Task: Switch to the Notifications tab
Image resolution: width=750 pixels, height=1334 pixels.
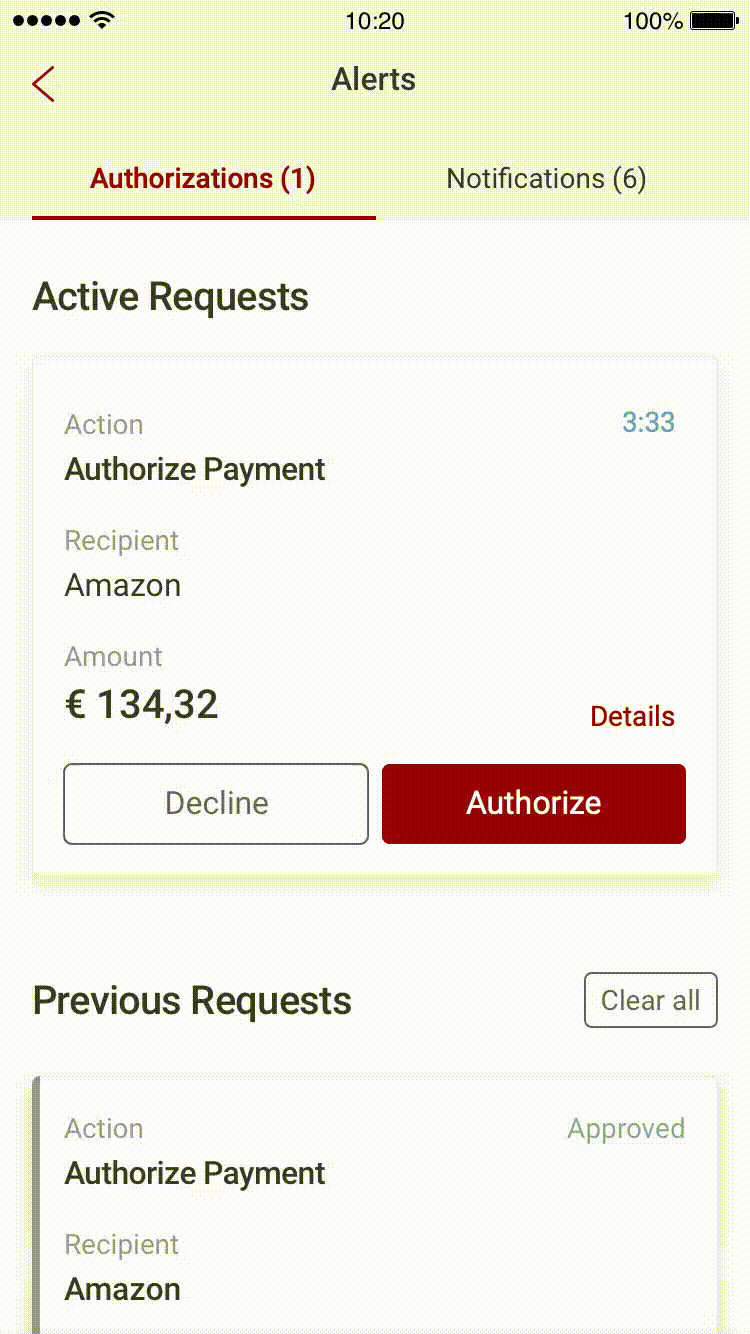Action: coord(546,179)
